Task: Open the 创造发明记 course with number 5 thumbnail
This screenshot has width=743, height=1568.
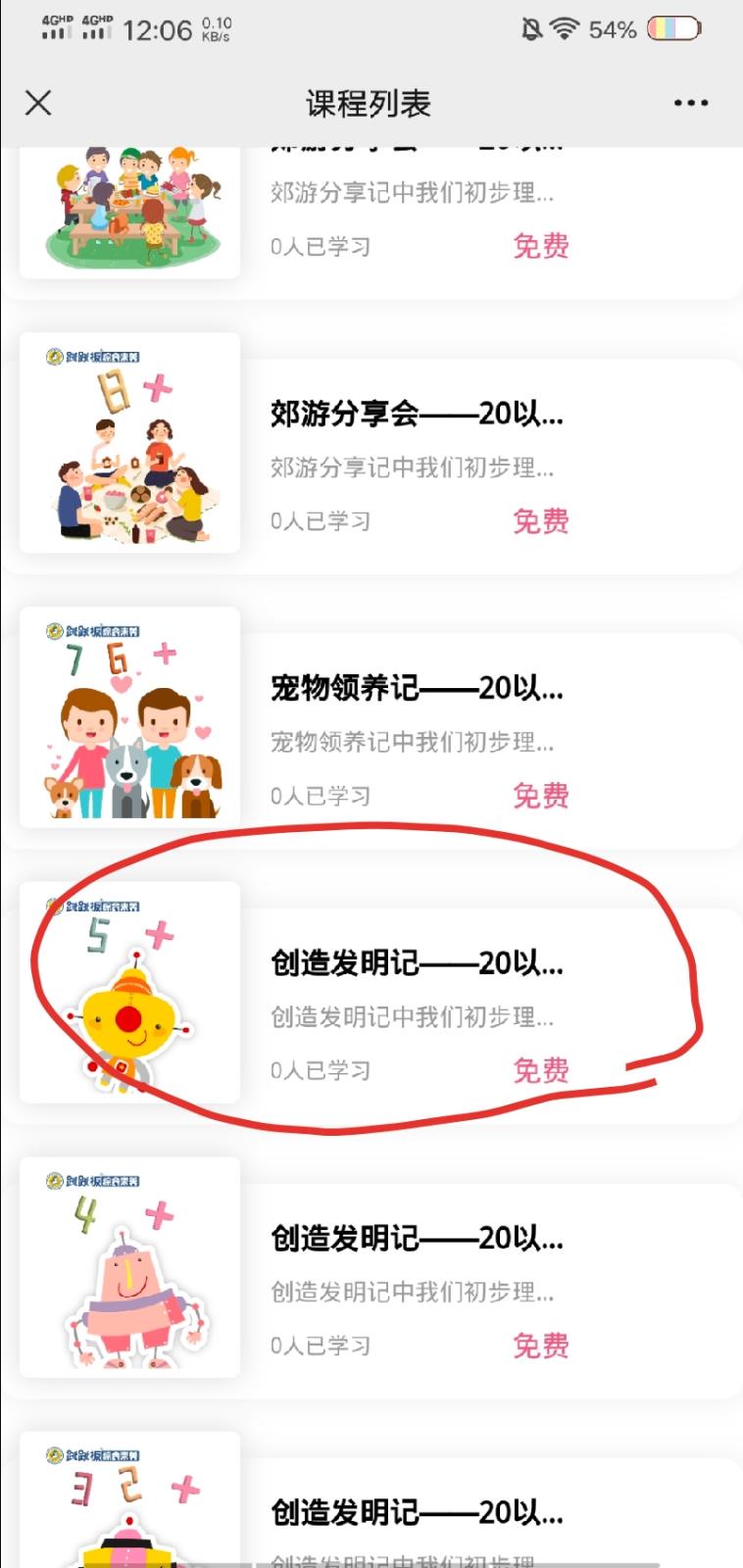Action: pyautogui.click(x=416, y=964)
